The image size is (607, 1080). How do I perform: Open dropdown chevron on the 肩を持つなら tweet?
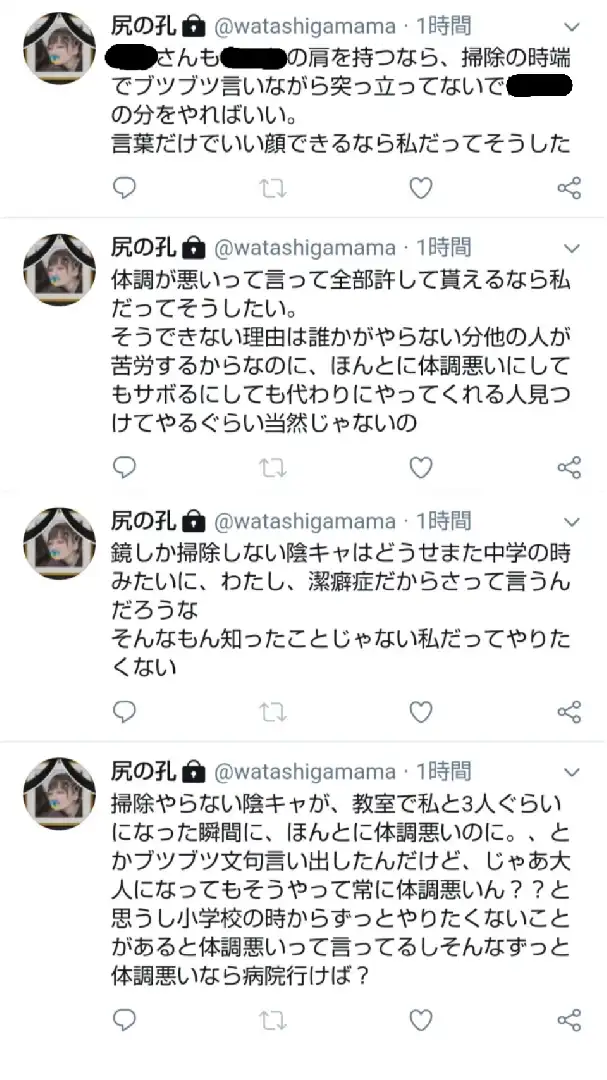(x=572, y=27)
